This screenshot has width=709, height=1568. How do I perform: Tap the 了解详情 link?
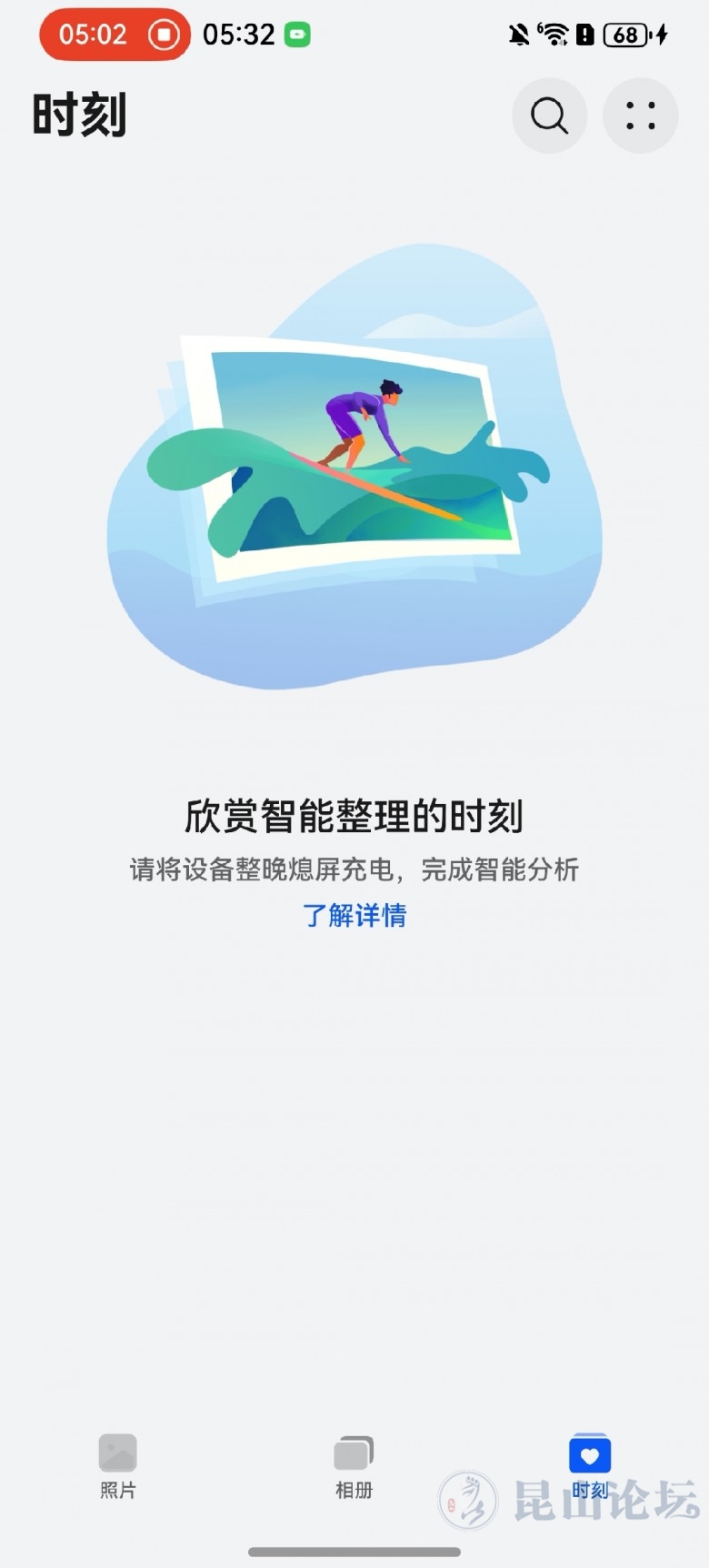(x=354, y=915)
